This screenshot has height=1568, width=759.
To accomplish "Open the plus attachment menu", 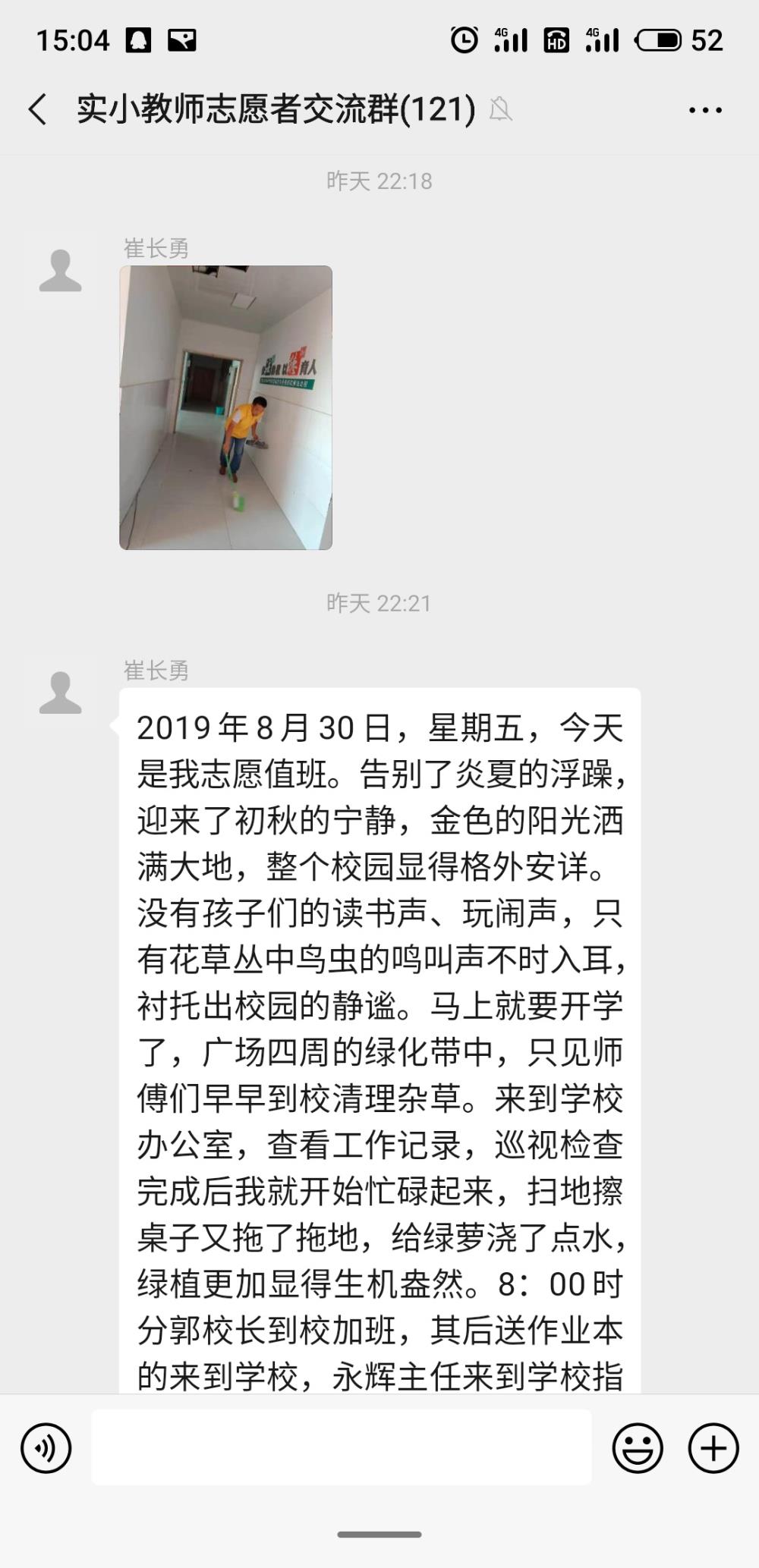I will (713, 1448).
